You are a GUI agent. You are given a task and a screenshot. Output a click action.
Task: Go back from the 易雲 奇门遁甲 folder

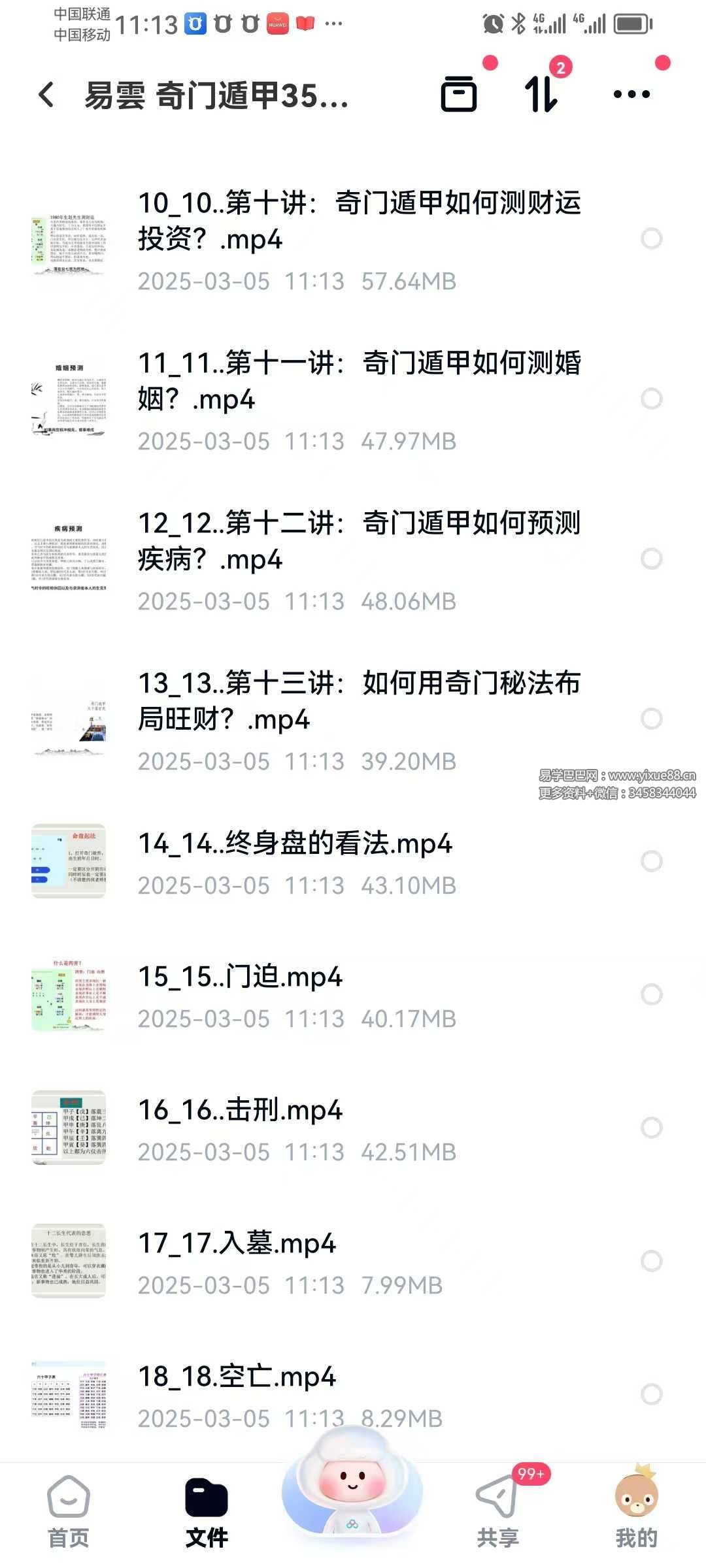click(46, 95)
